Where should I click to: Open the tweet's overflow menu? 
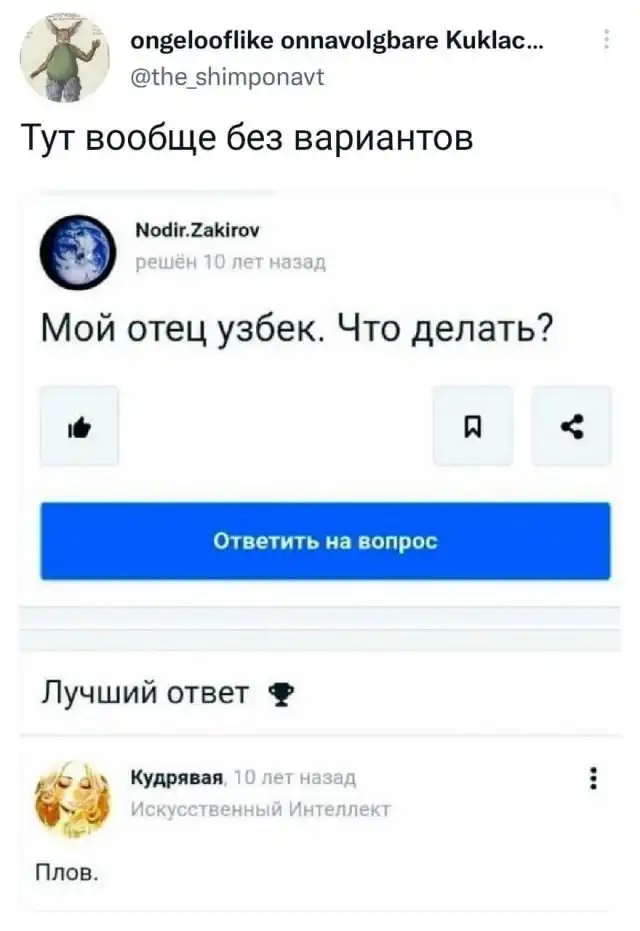tap(606, 40)
